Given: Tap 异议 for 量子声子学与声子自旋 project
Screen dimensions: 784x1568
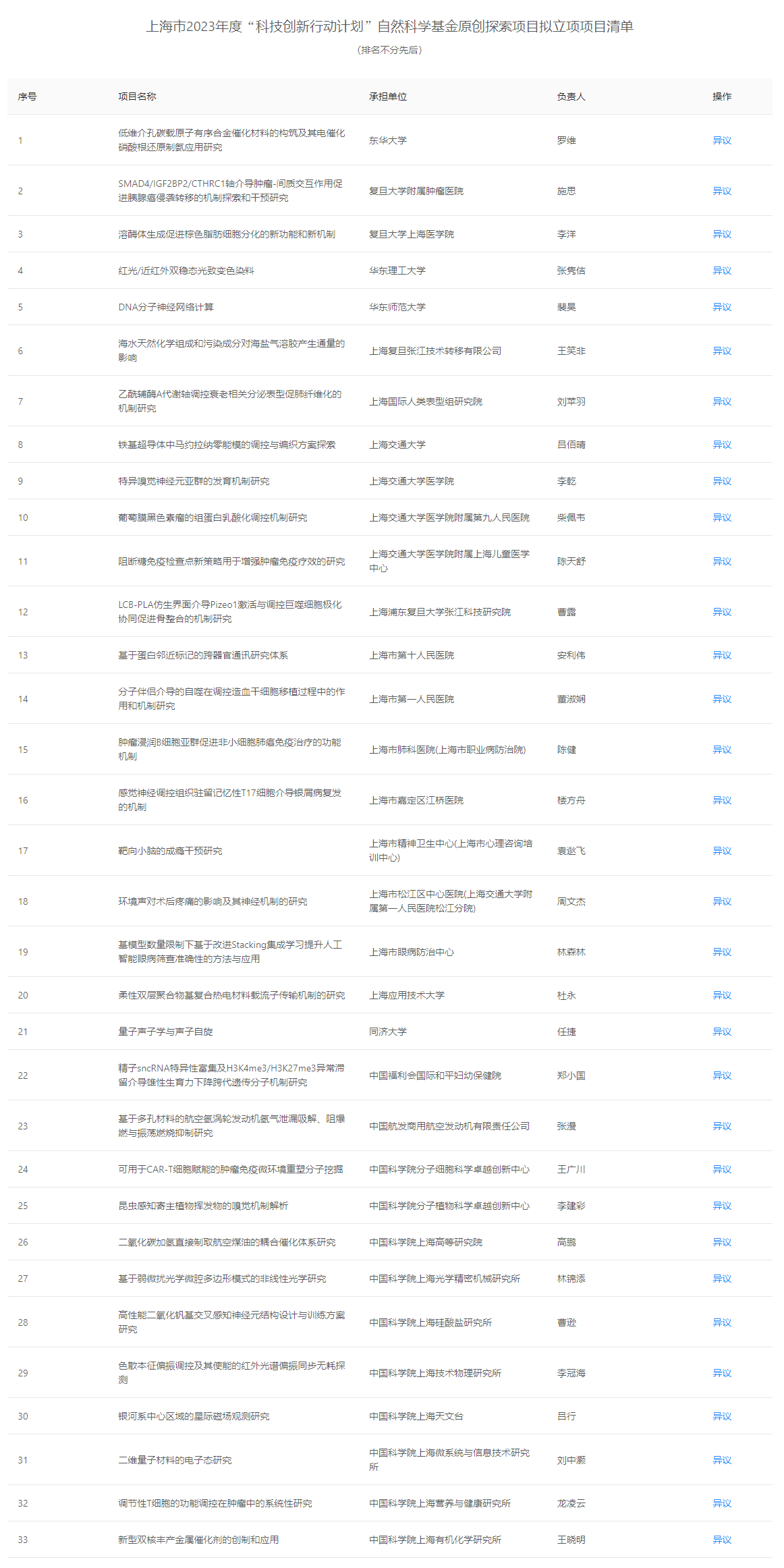Looking at the screenshot, I should coord(721,1032).
